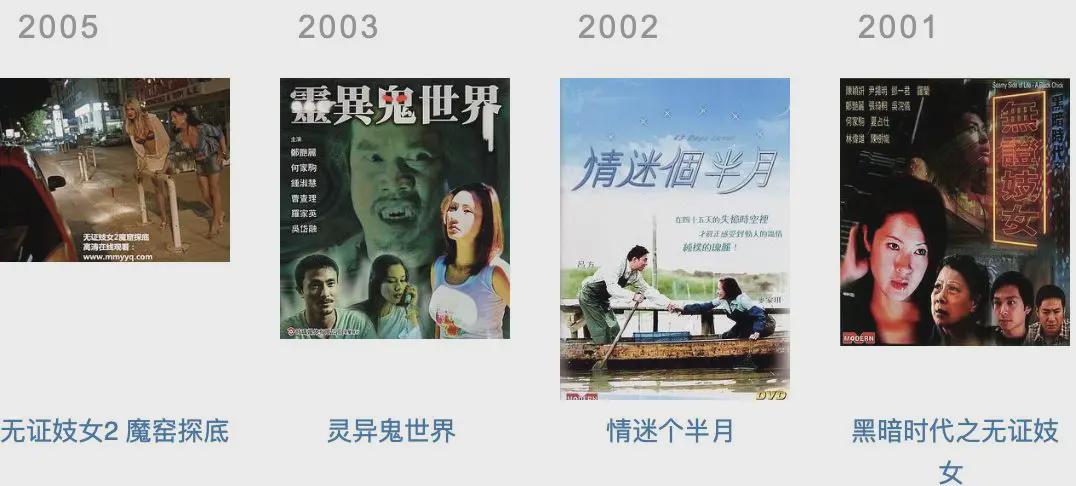Open the 灵异鬼世界 movie poster
This screenshot has height=486, width=1076.
pyautogui.click(x=395, y=208)
